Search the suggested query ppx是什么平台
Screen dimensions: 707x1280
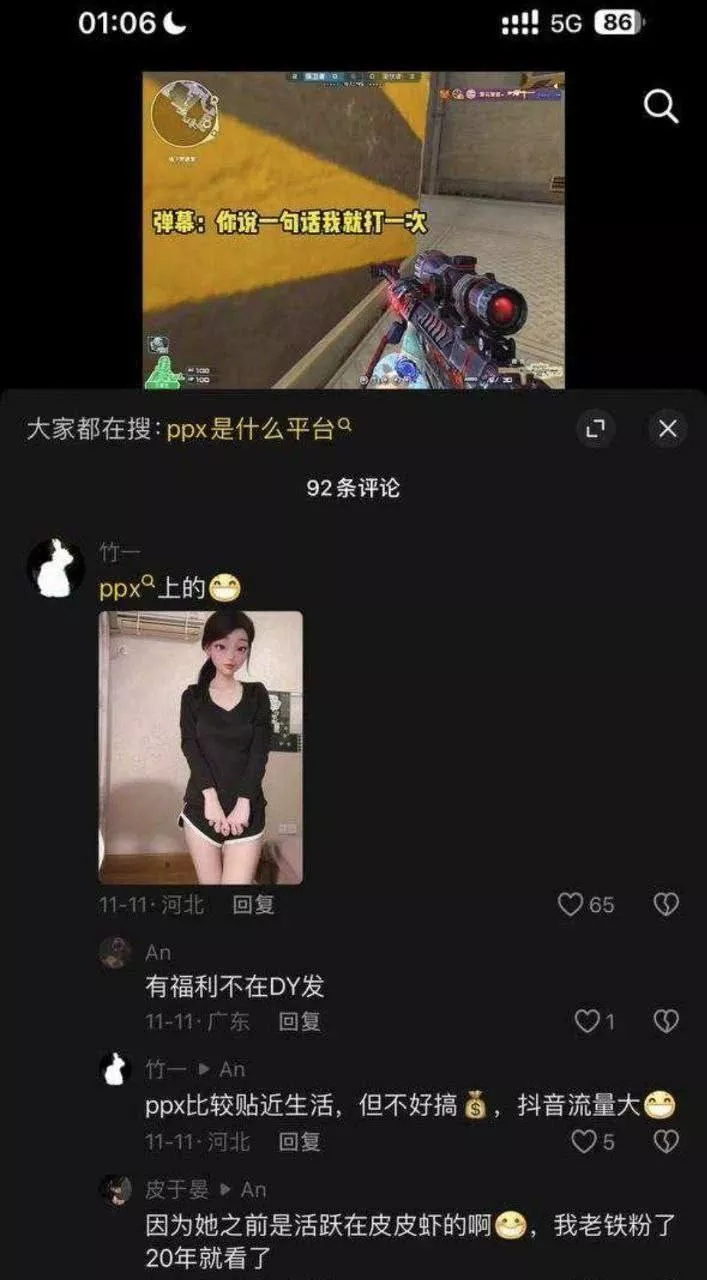point(281,429)
